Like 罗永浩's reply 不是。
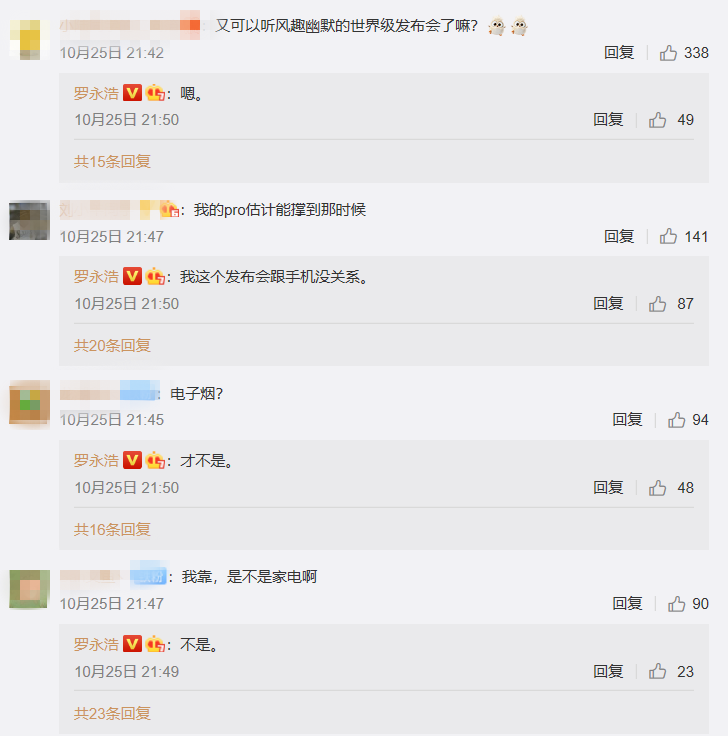 pos(658,672)
